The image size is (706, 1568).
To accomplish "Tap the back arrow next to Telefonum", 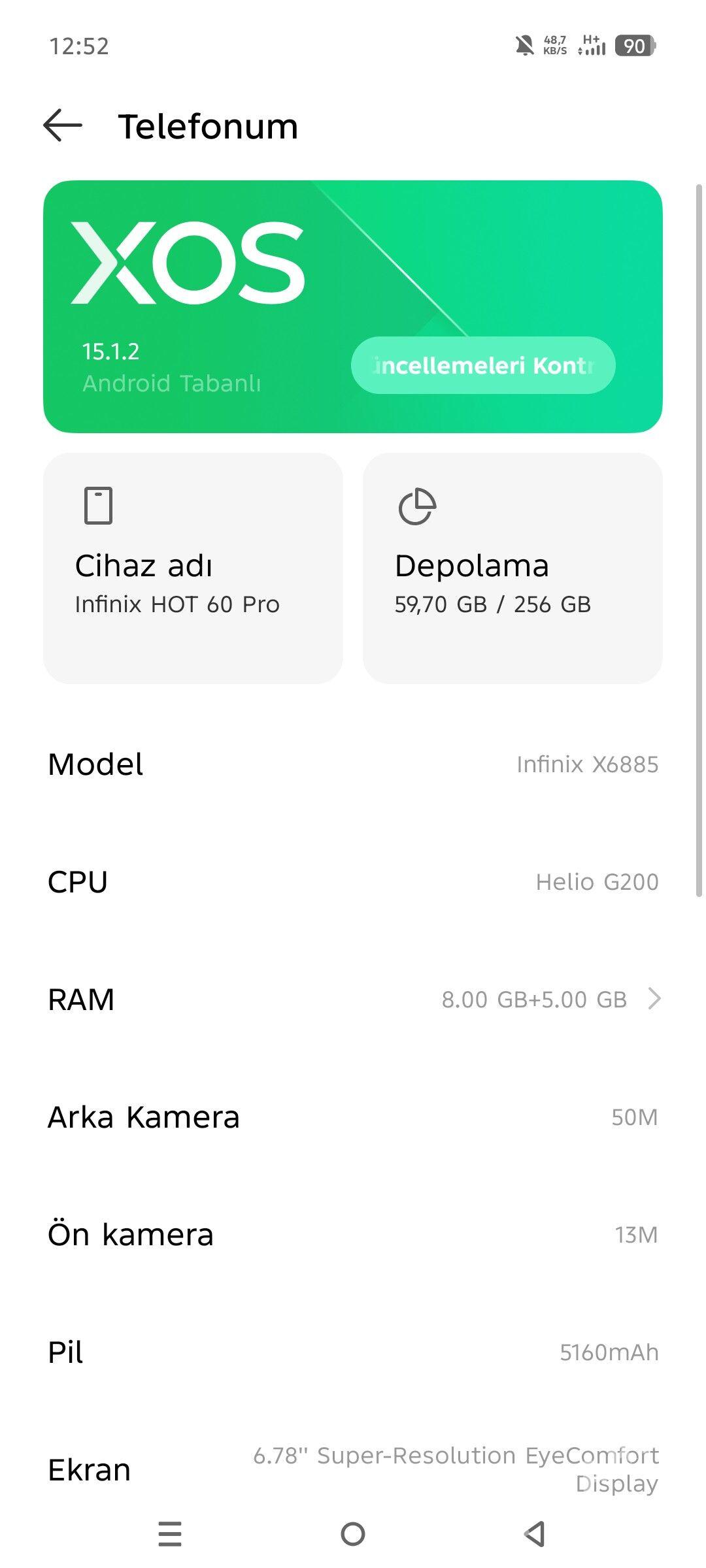I will (61, 126).
